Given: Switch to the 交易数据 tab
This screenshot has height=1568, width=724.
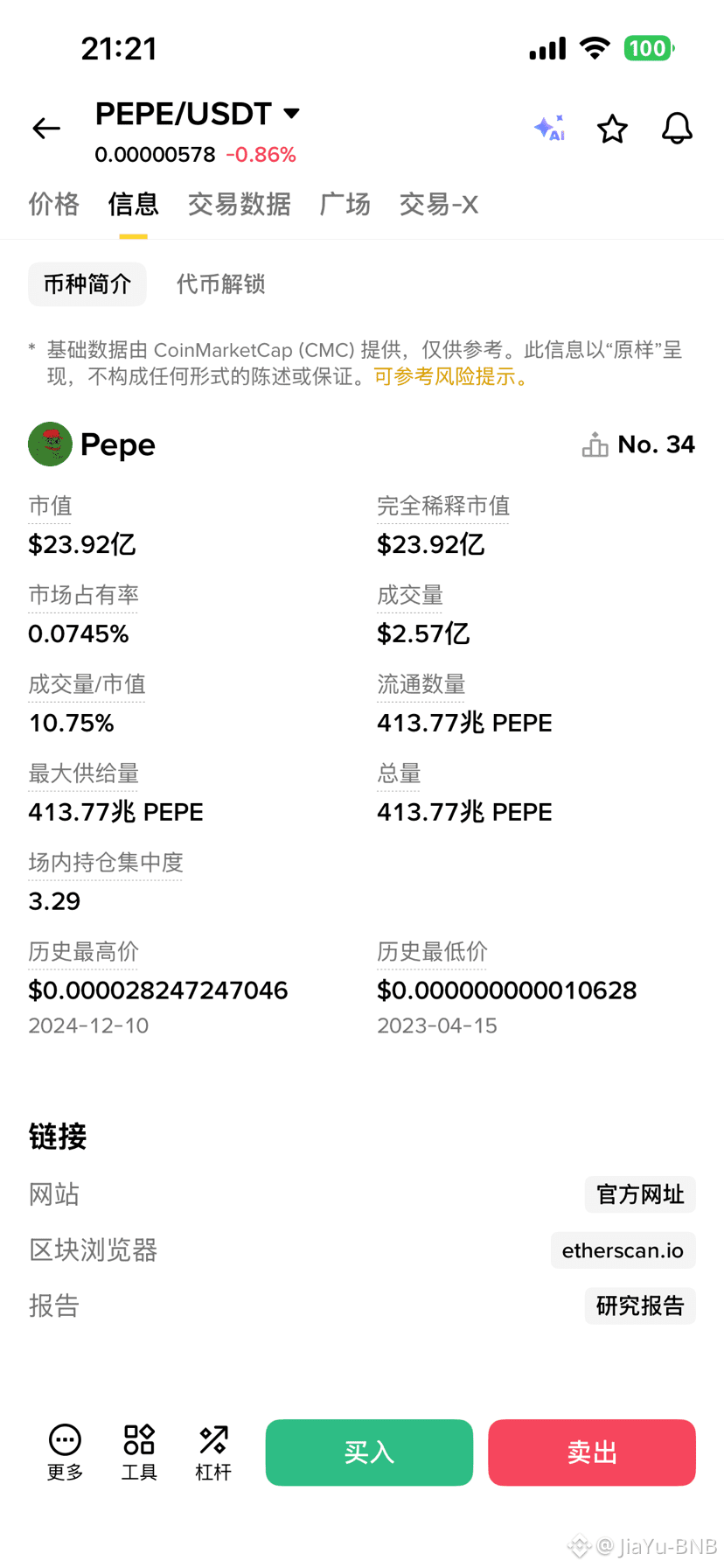Looking at the screenshot, I should point(239,204).
